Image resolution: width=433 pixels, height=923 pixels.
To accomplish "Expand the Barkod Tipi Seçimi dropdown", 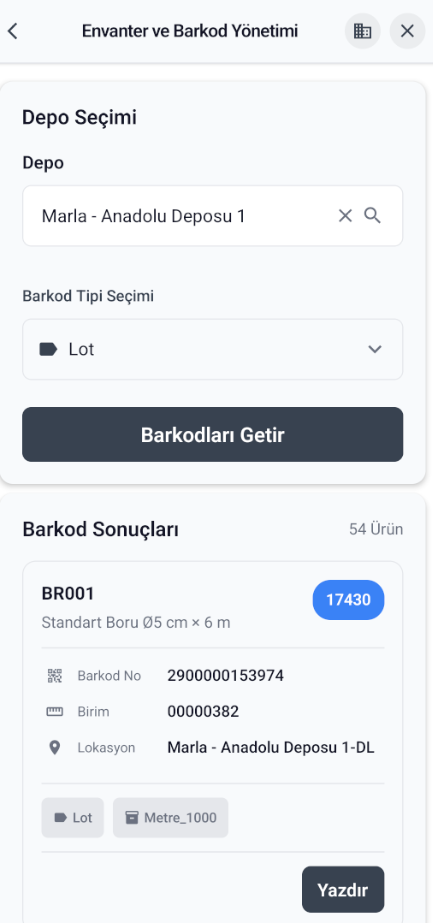I will (212, 350).
